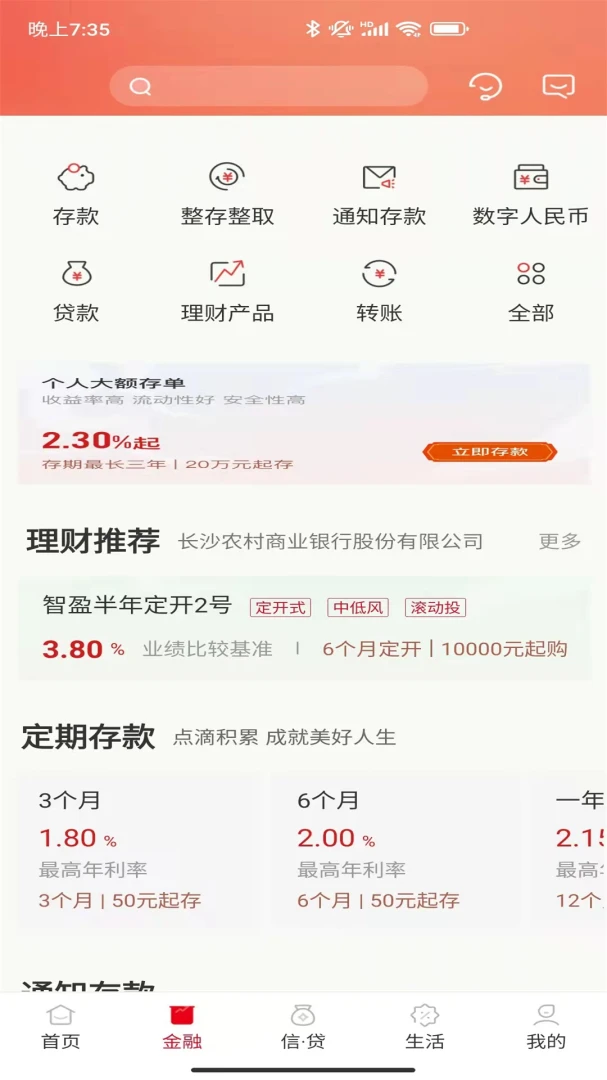Image resolution: width=607 pixels, height=1080 pixels.
Task: Select the 6个月 2.00% deposit card
Action: pos(394,849)
